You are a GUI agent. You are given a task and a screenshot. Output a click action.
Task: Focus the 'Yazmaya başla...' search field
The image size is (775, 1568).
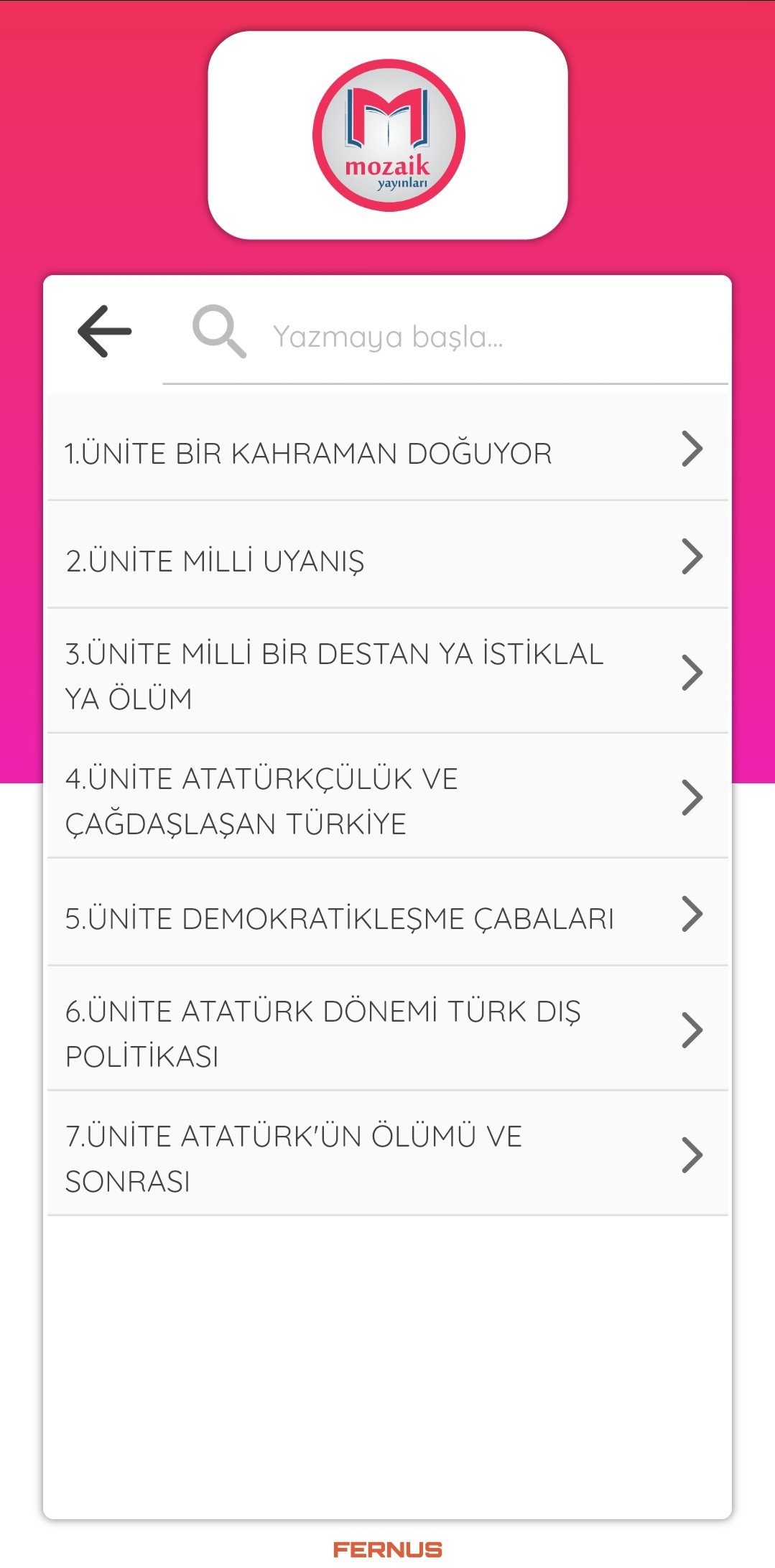point(460,336)
